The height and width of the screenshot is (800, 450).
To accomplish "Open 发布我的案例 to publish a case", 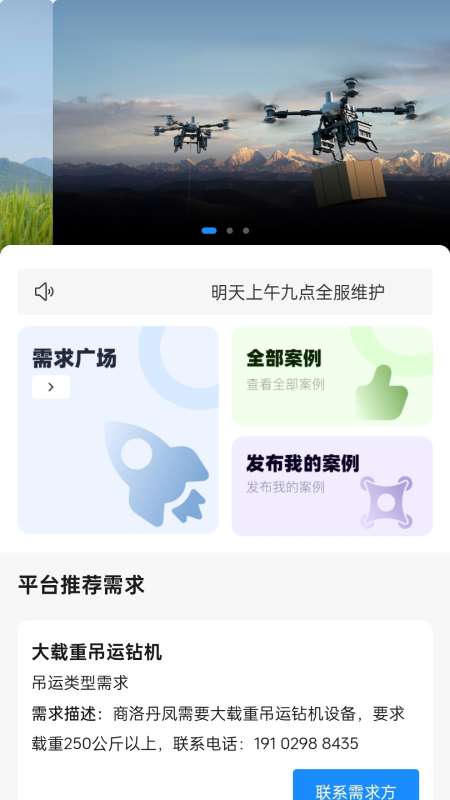I will [x=332, y=486].
